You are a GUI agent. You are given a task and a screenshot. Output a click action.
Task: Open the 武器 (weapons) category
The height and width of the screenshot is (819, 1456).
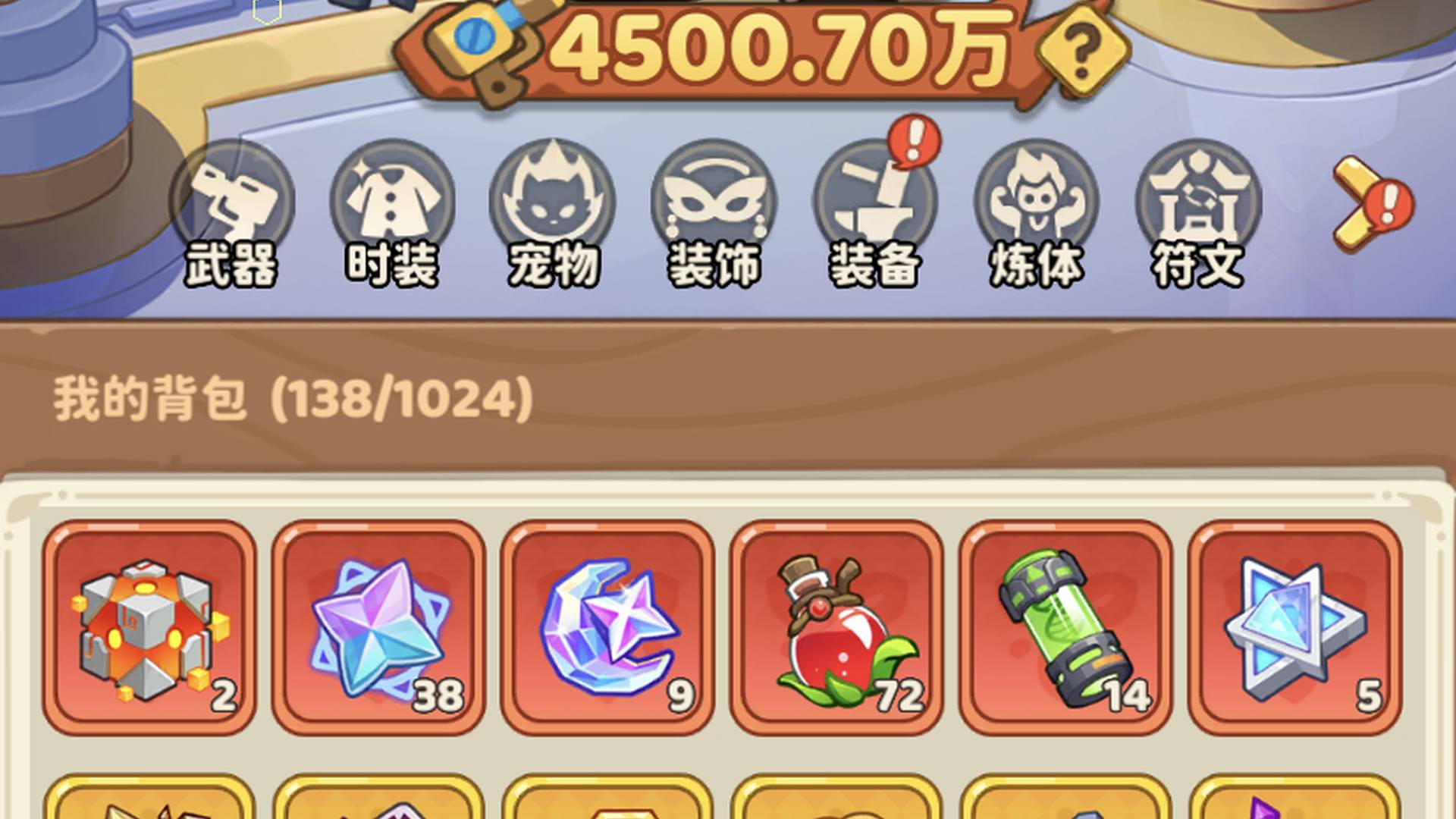coord(231,212)
